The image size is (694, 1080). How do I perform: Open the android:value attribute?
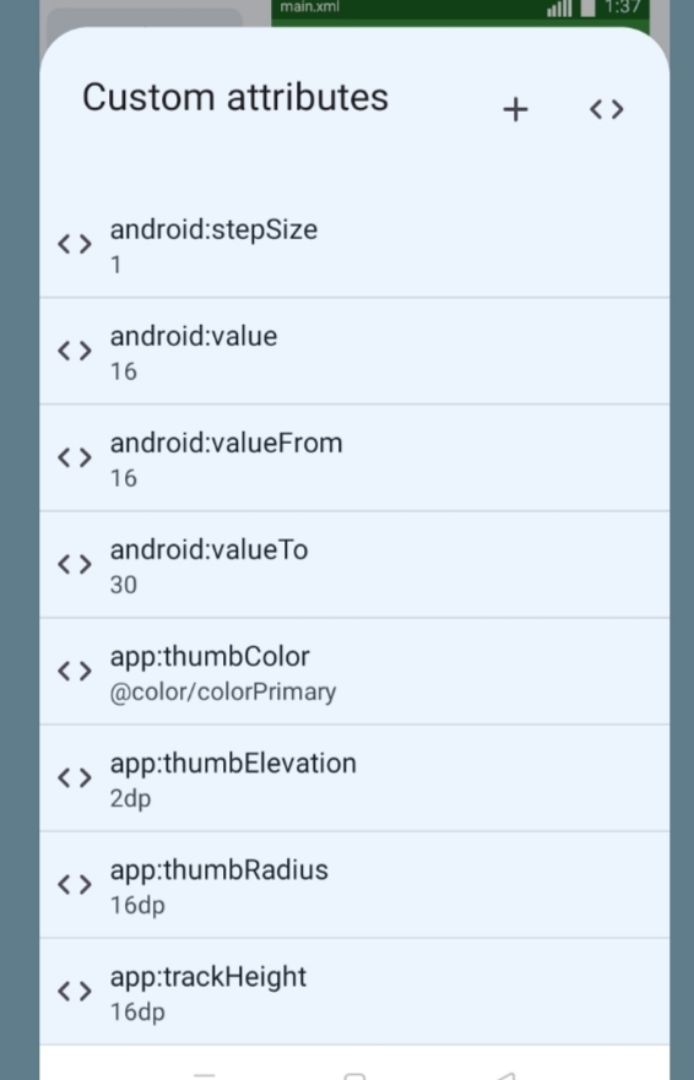tap(354, 352)
